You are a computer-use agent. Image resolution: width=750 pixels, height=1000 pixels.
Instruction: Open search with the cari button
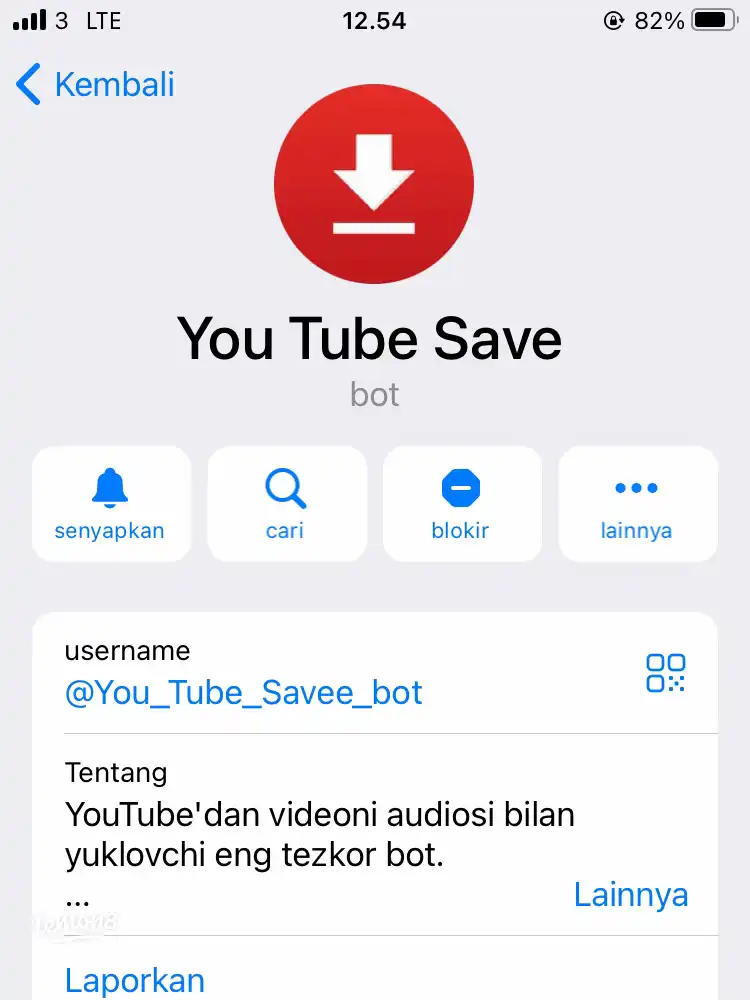(x=286, y=504)
